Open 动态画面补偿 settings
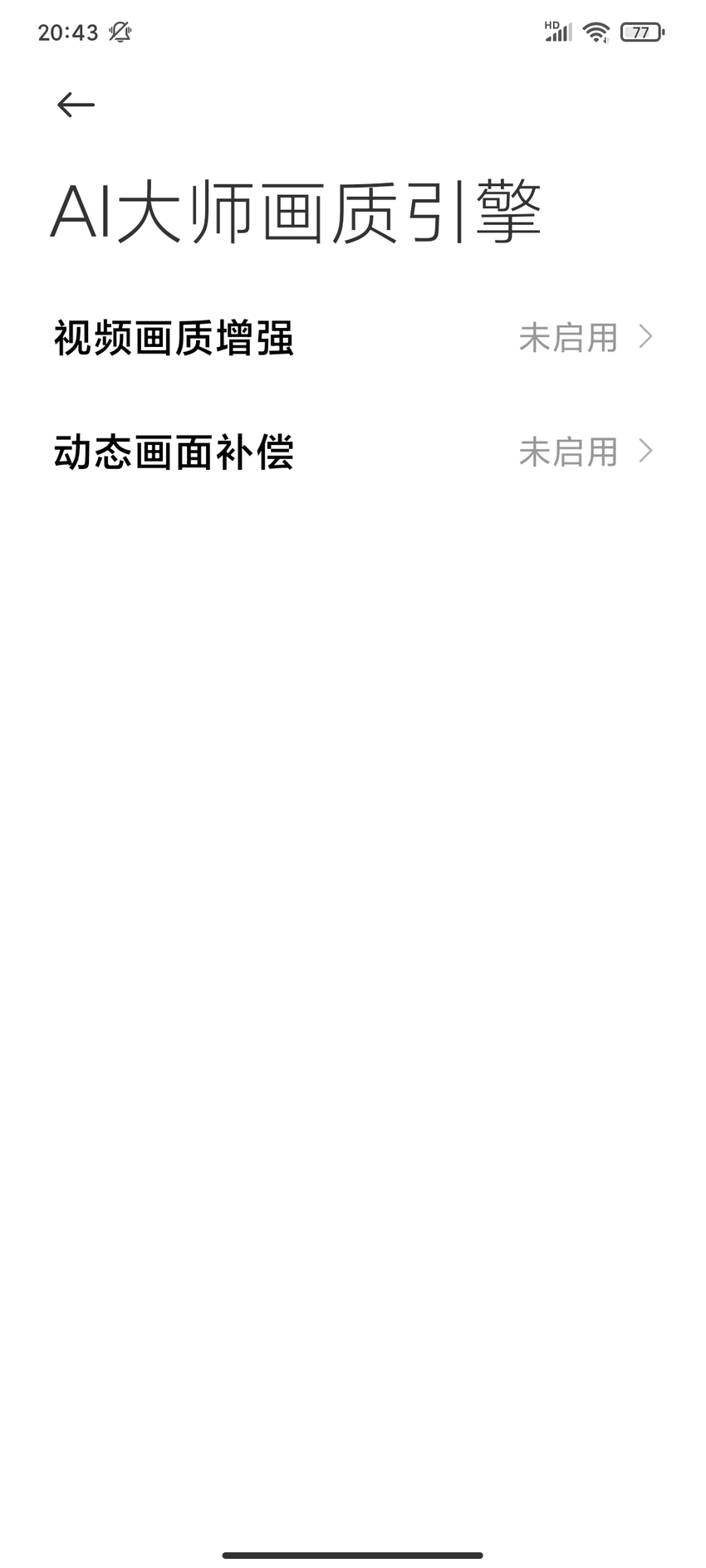The height and width of the screenshot is (1568, 706). tap(353, 452)
